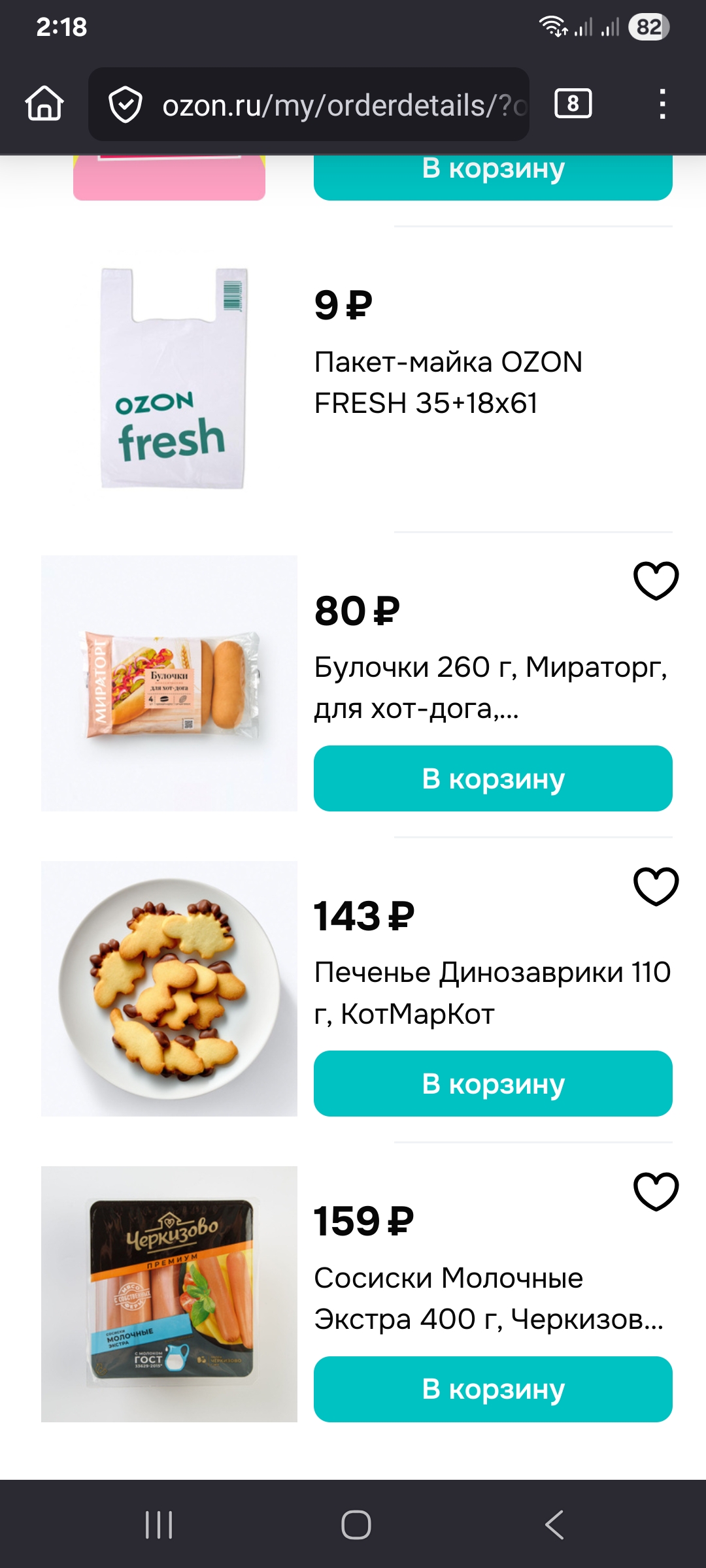This screenshot has width=706, height=1568.
Task: Favorite the Булочки Мираторг item
Action: (x=656, y=580)
